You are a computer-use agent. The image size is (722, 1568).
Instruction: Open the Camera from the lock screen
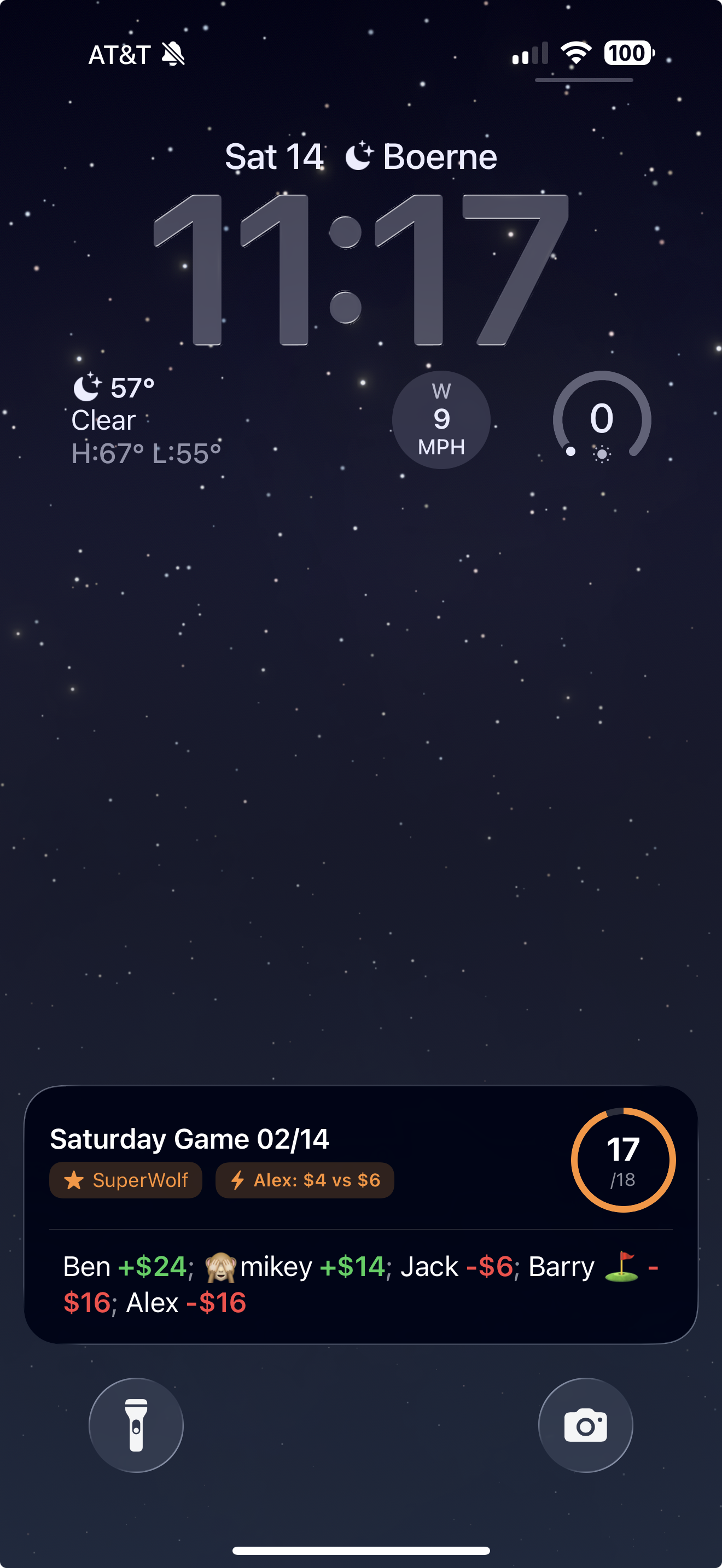coord(586,1425)
